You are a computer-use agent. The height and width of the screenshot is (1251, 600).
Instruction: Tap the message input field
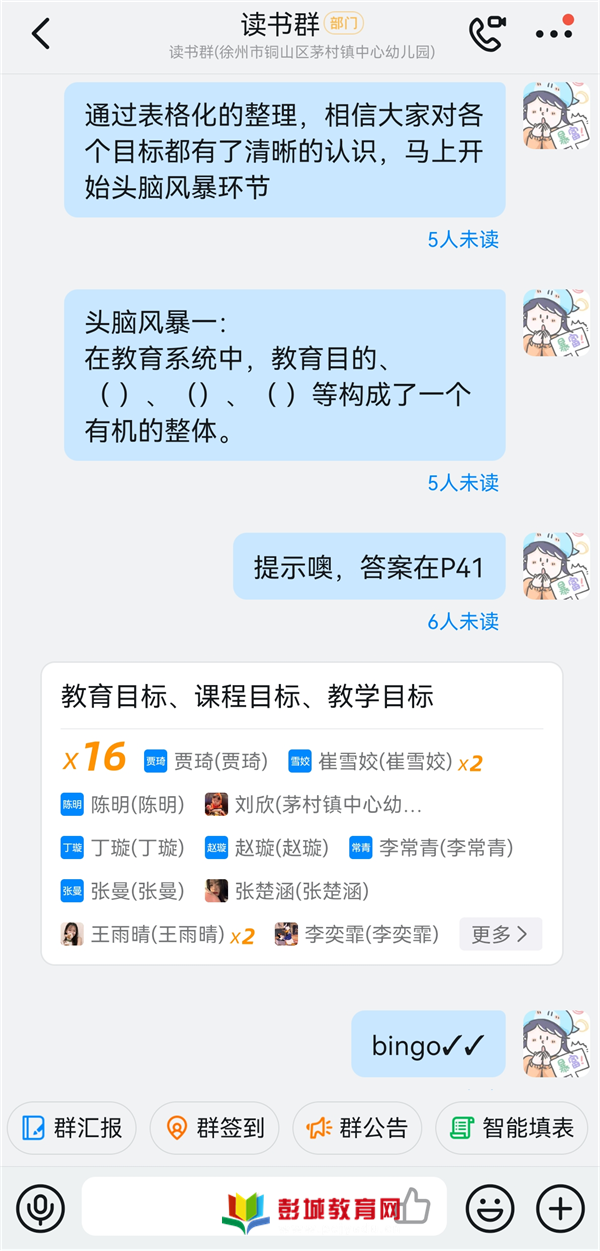[x=264, y=1208]
